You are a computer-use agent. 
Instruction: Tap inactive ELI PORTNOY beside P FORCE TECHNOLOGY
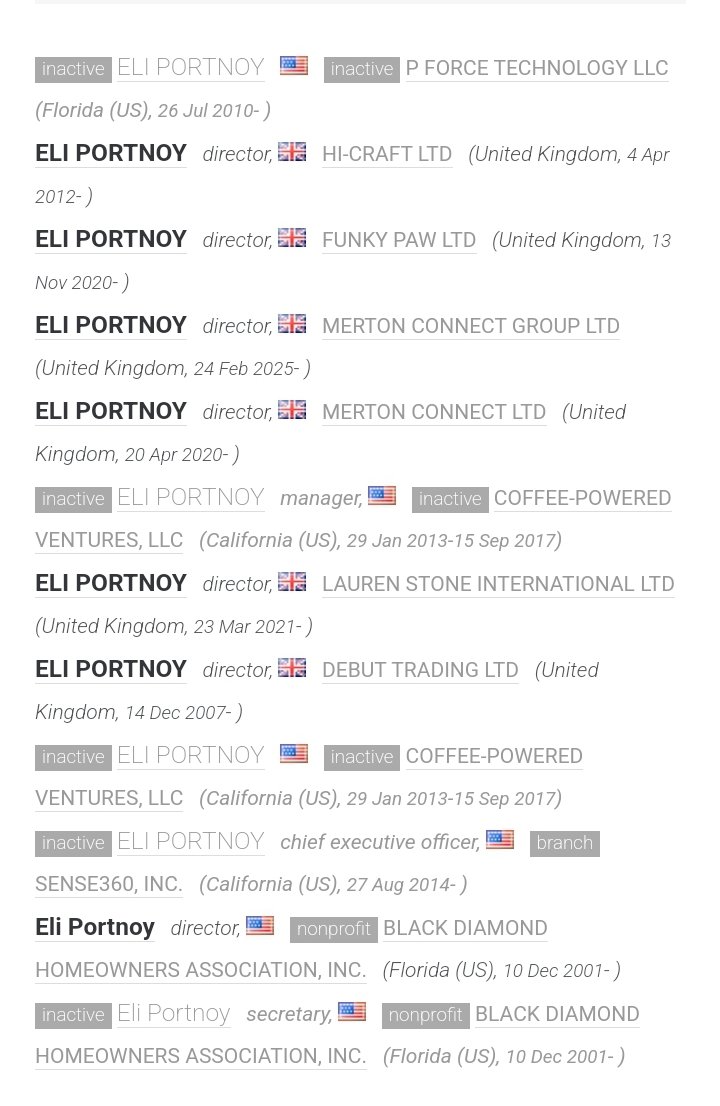pyautogui.click(x=190, y=68)
